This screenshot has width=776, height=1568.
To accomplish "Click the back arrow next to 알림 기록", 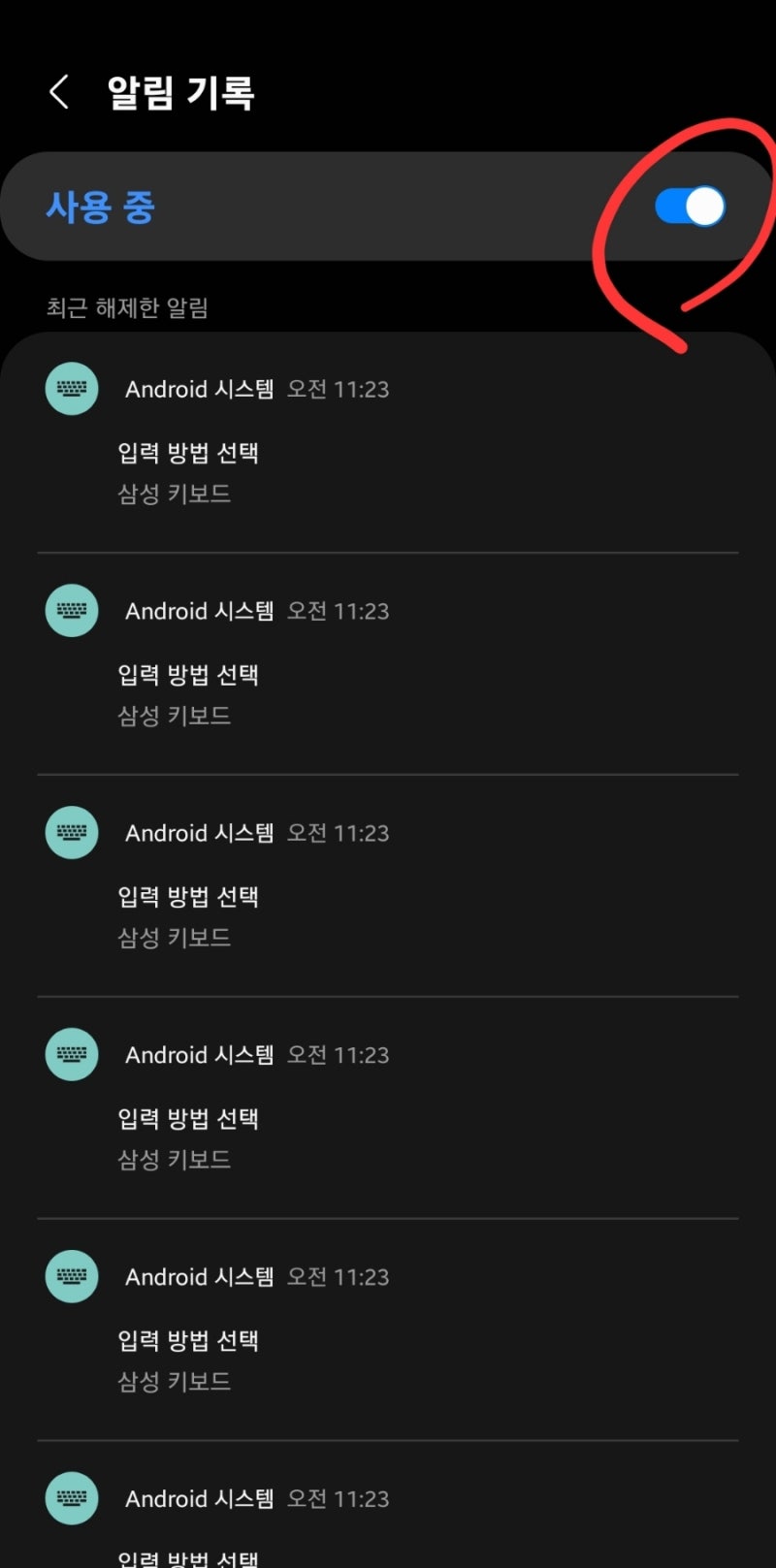I will coord(59,90).
